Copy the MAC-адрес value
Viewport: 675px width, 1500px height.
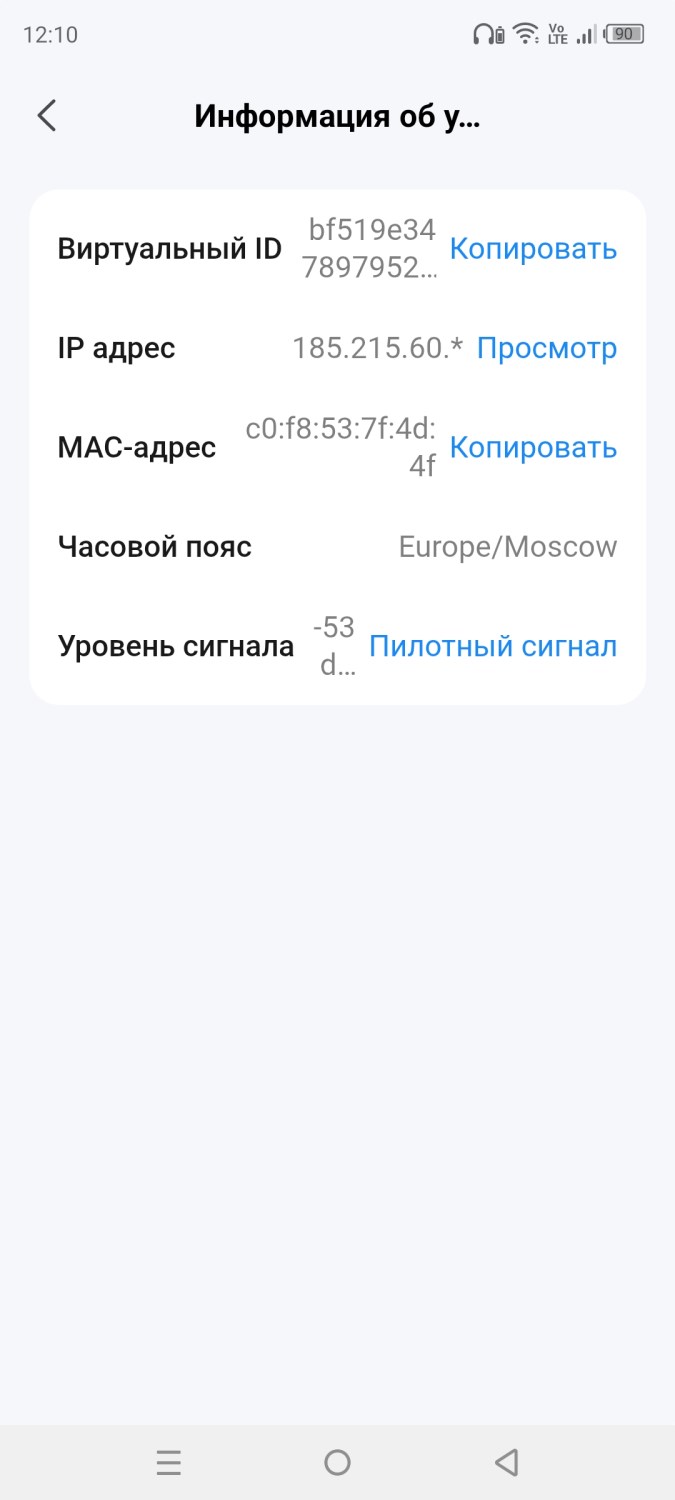(533, 447)
